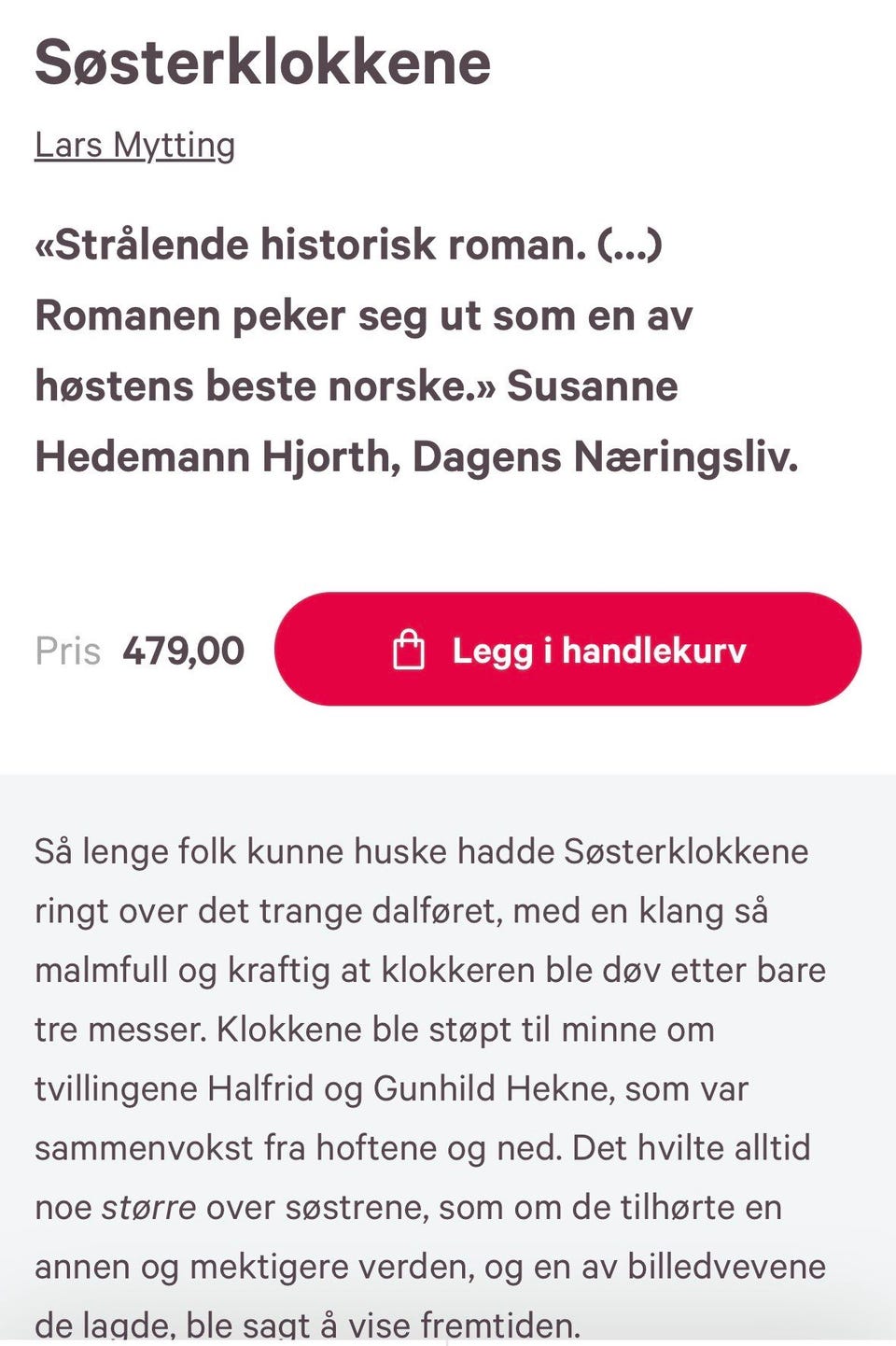Select the book title 'Søsterklokkene'
Screen dimensions: 896x1346
click(x=261, y=63)
